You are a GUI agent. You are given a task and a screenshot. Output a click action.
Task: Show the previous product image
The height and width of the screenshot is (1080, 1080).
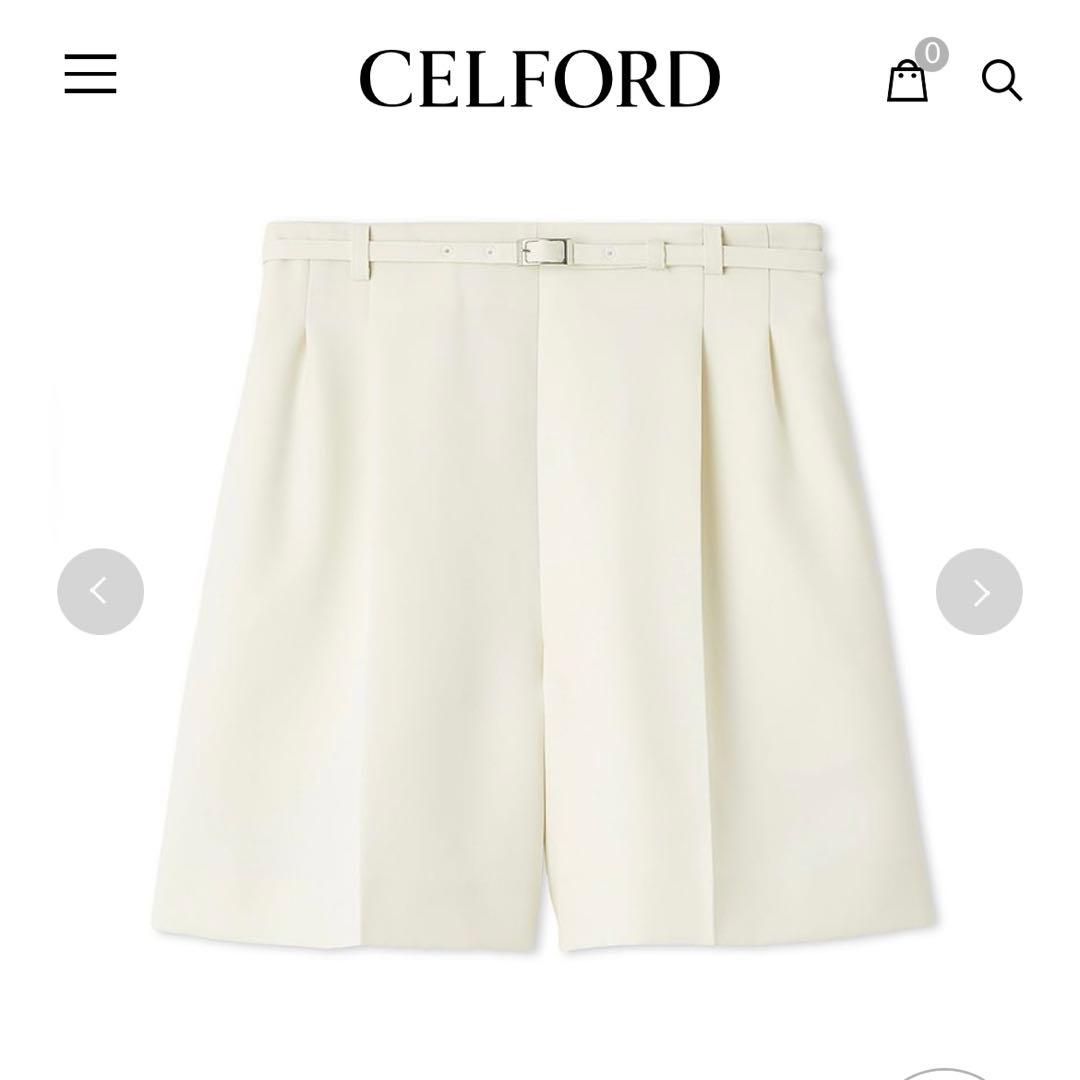click(100, 592)
